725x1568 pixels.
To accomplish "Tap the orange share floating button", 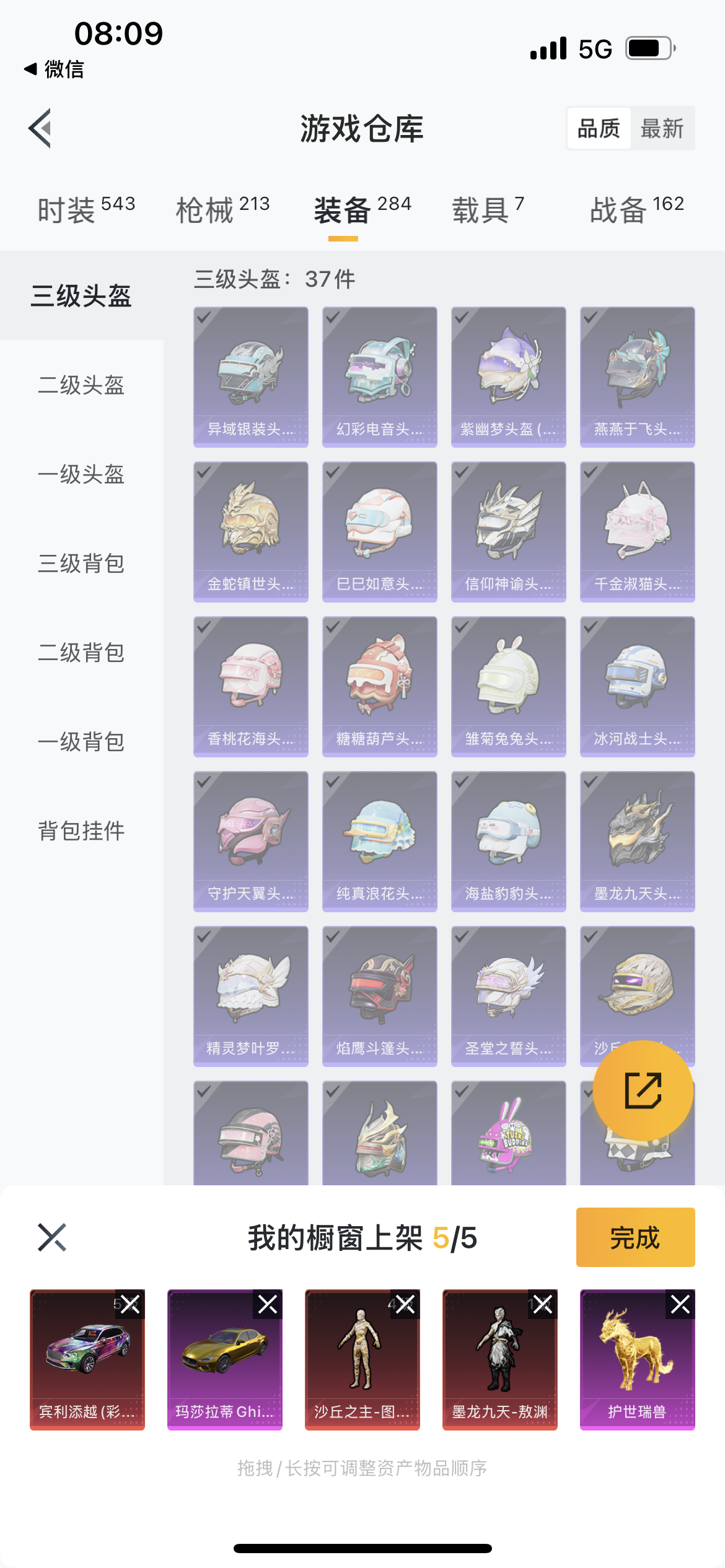I will coord(643,1091).
